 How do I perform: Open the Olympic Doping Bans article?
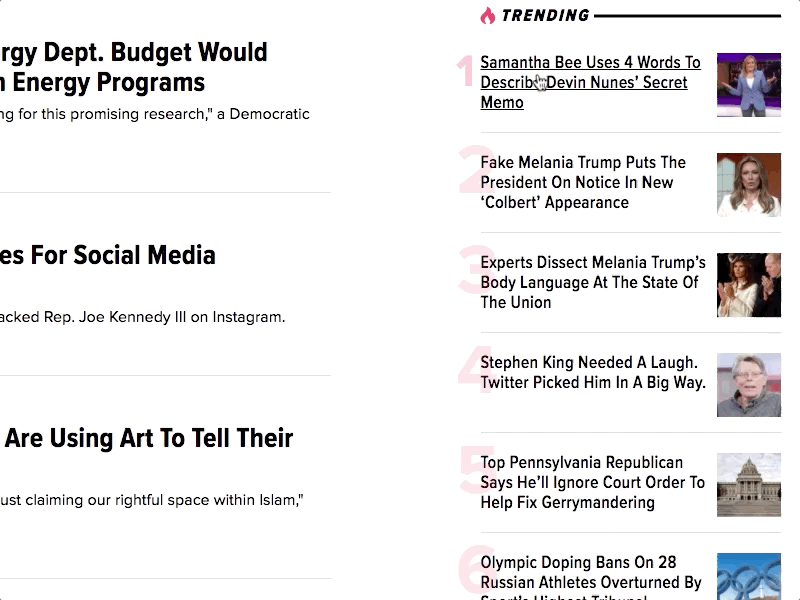590,572
